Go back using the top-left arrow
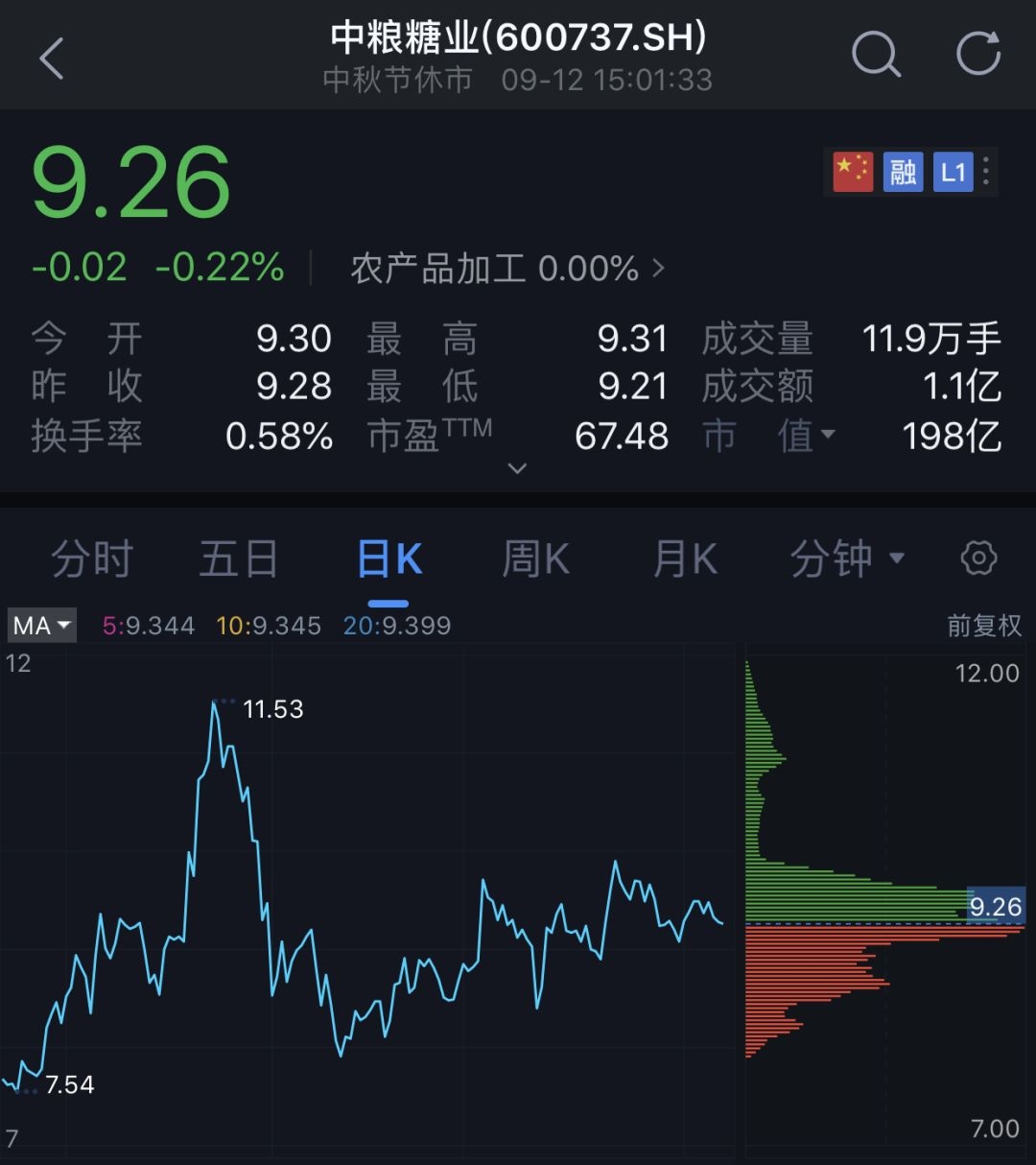This screenshot has width=1036, height=1165. (x=52, y=58)
